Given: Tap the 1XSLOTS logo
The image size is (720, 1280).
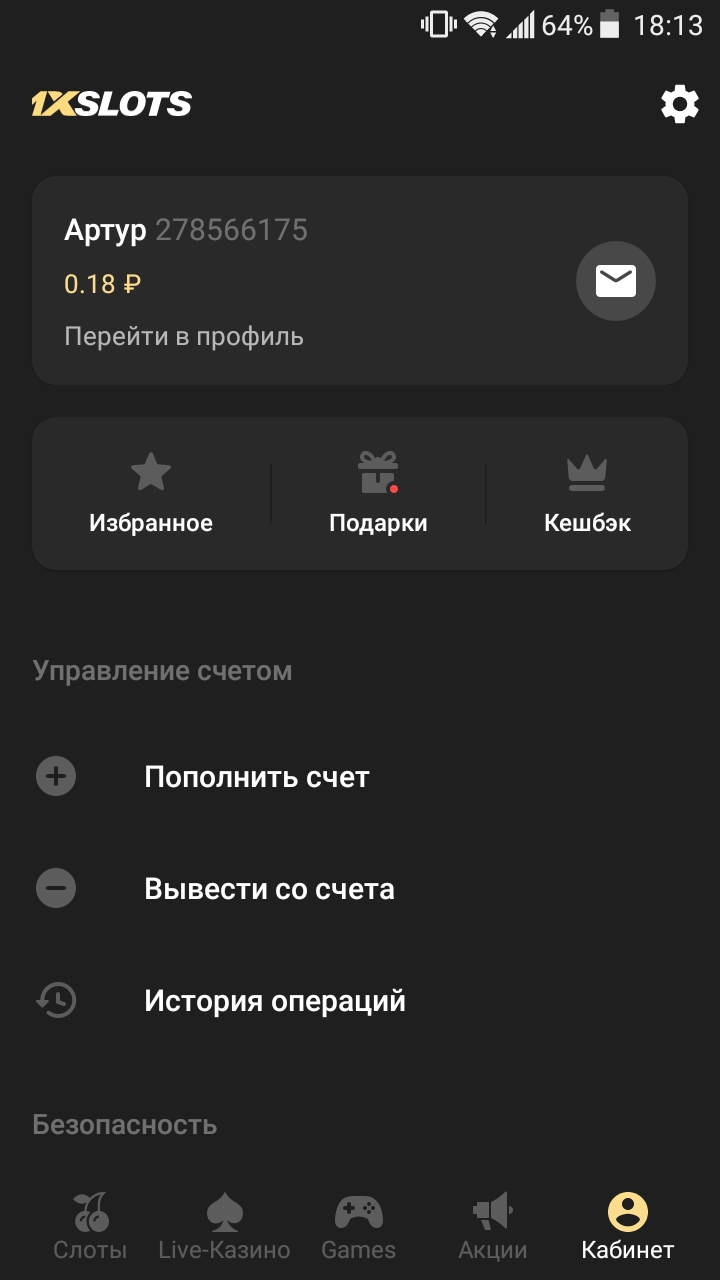Looking at the screenshot, I should (x=110, y=103).
